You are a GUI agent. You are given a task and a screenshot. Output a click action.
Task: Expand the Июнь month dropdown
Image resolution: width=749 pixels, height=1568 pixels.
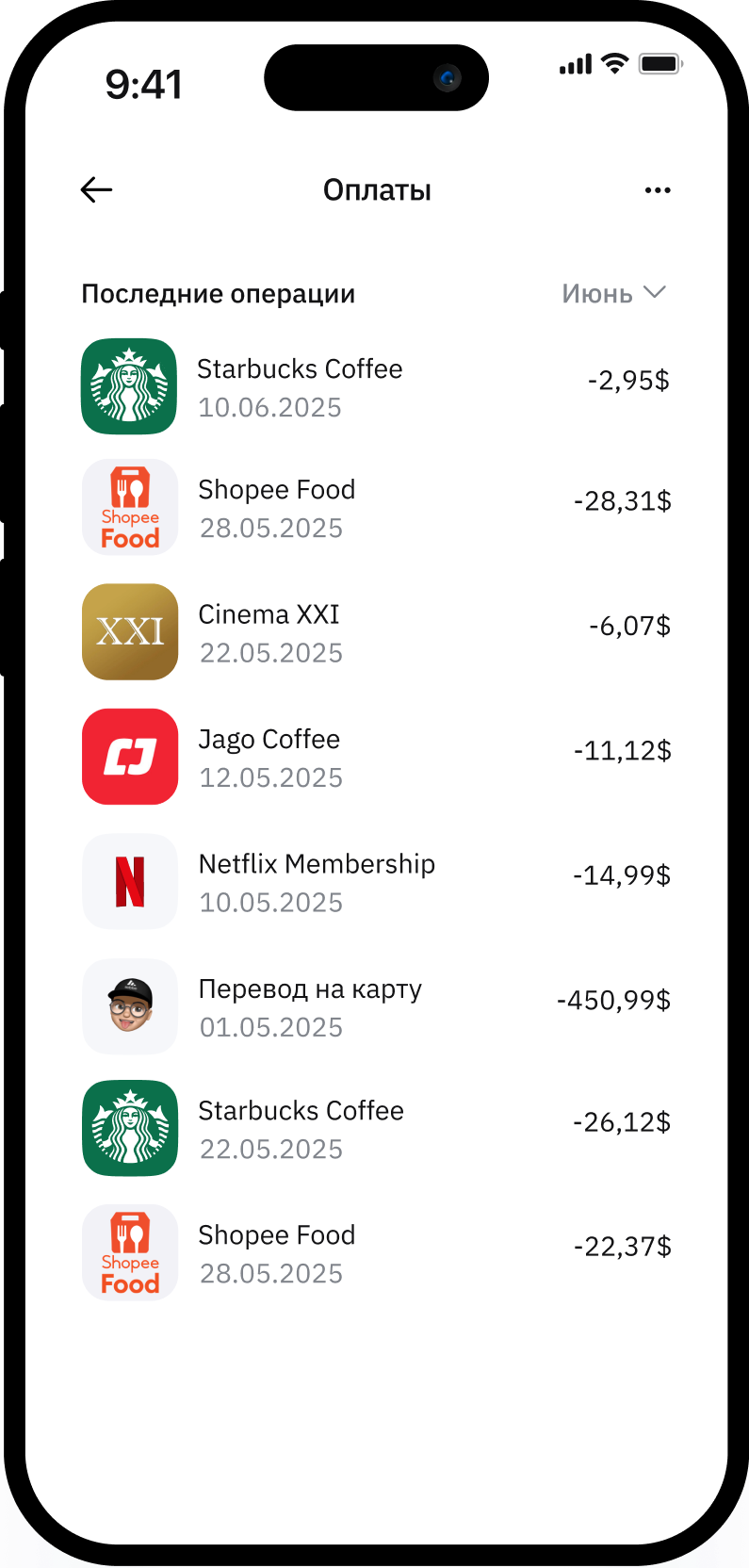[x=613, y=294]
